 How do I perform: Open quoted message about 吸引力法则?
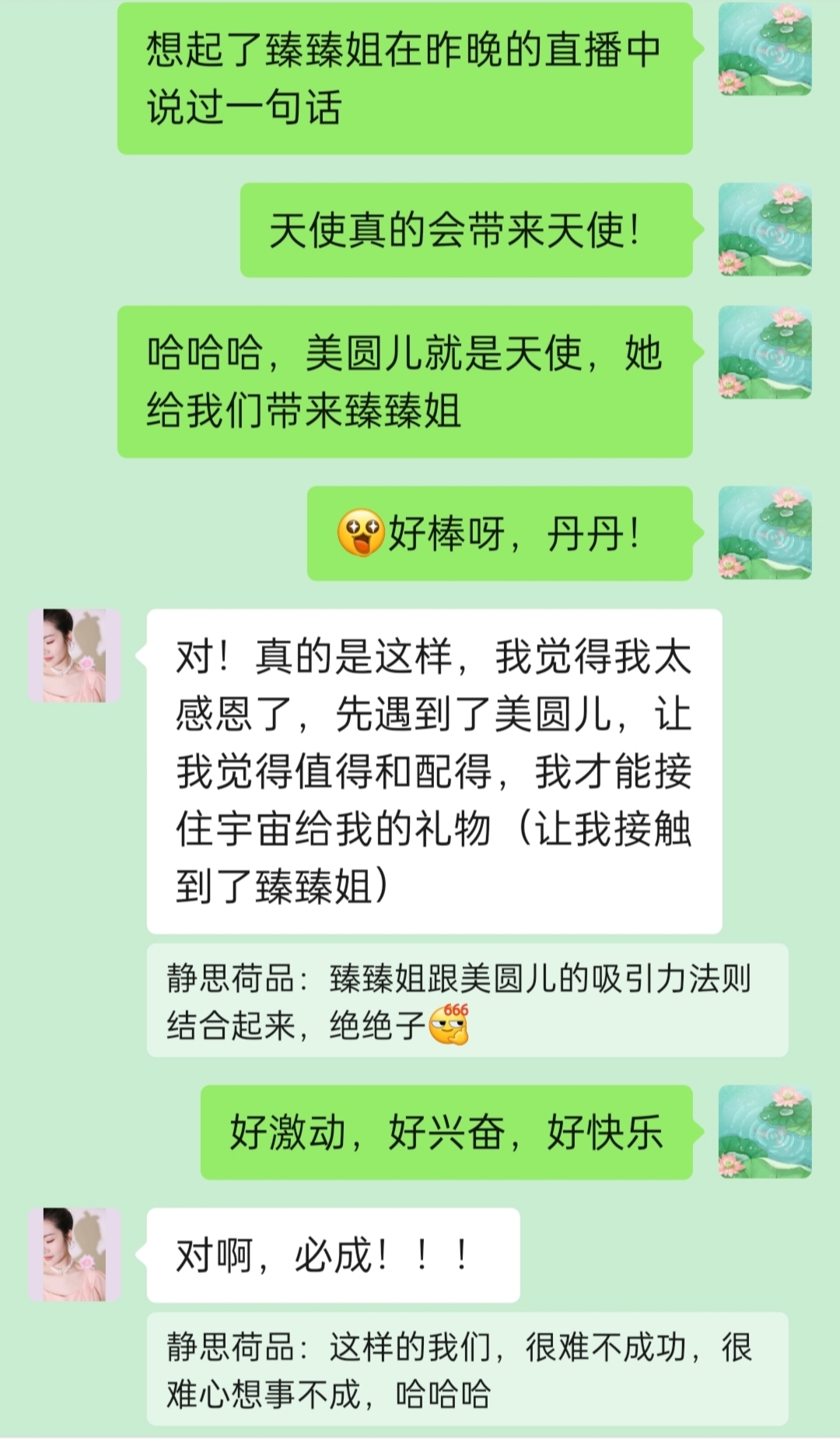click(467, 1000)
